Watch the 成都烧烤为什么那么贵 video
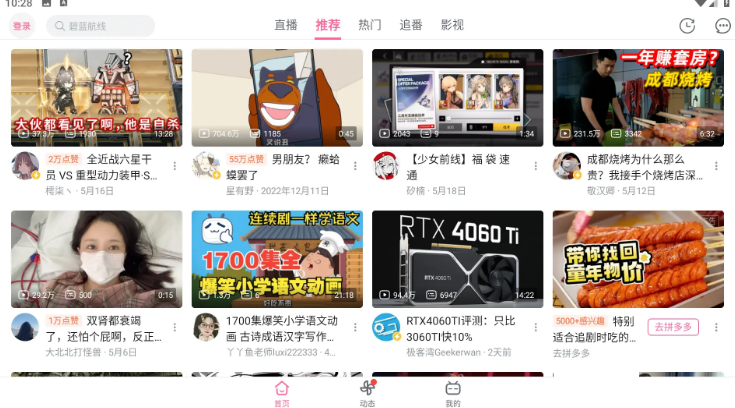Image resolution: width=735 pixels, height=408 pixels. click(x=638, y=98)
